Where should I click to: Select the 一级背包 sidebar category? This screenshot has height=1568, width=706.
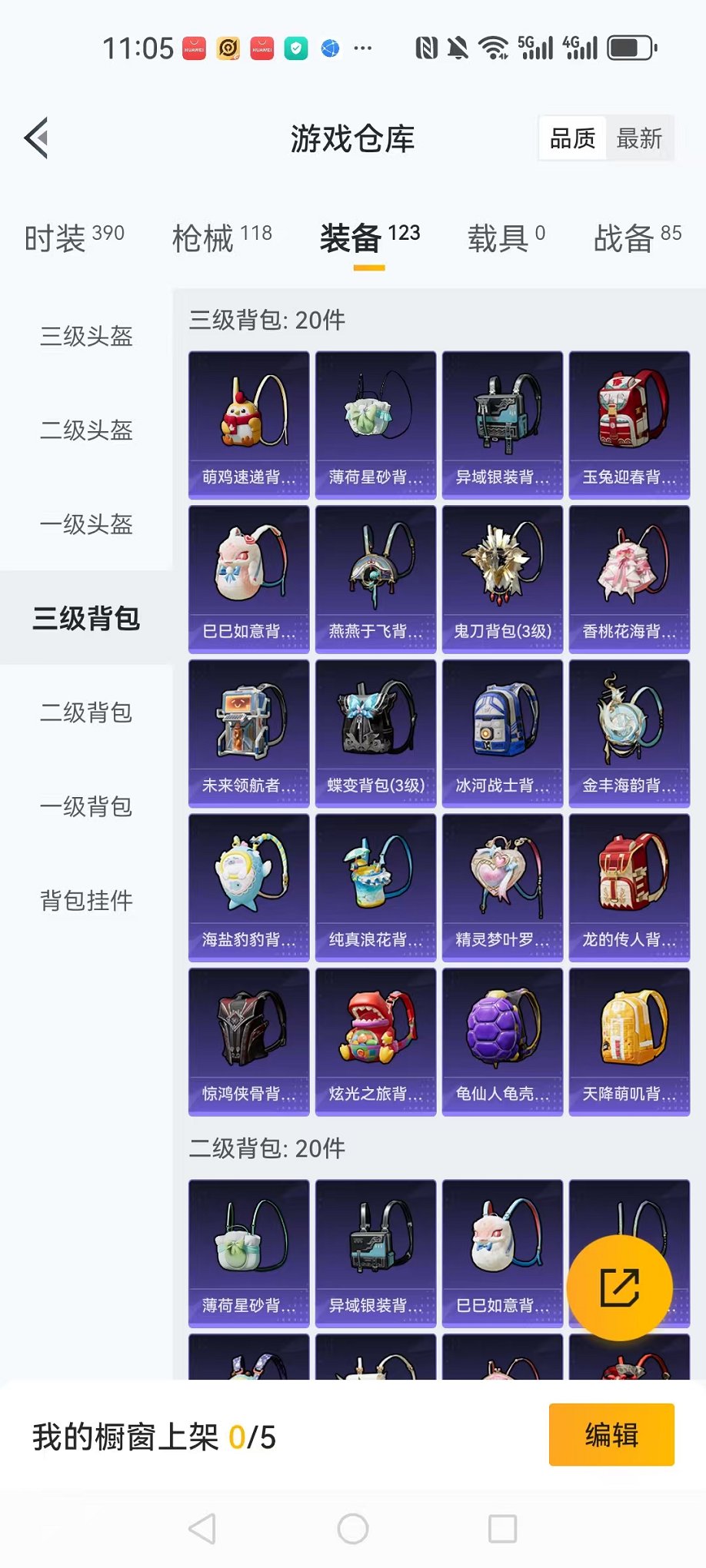point(85,807)
